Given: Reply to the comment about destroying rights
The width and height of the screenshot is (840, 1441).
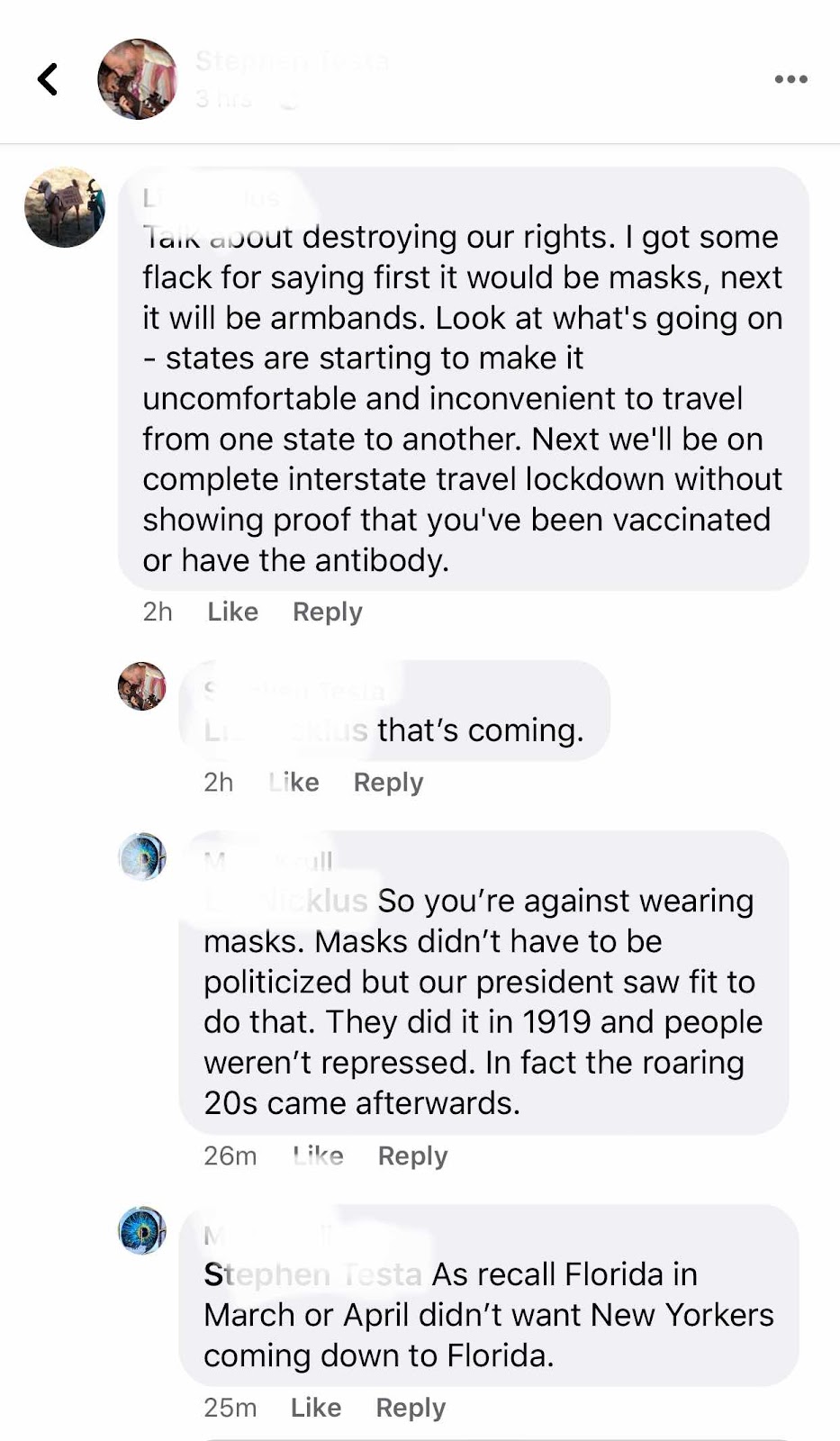Looking at the screenshot, I should (x=327, y=612).
